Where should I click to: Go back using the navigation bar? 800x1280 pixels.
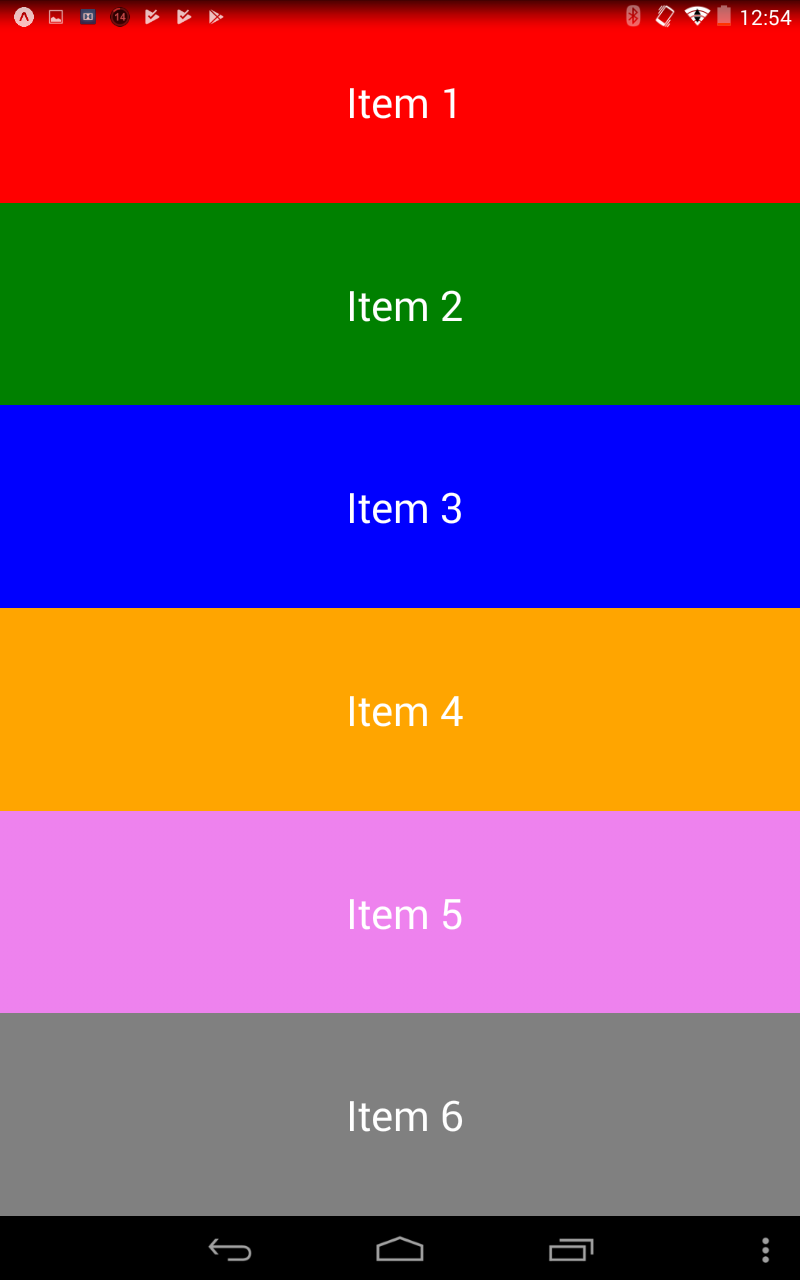pos(230,1249)
